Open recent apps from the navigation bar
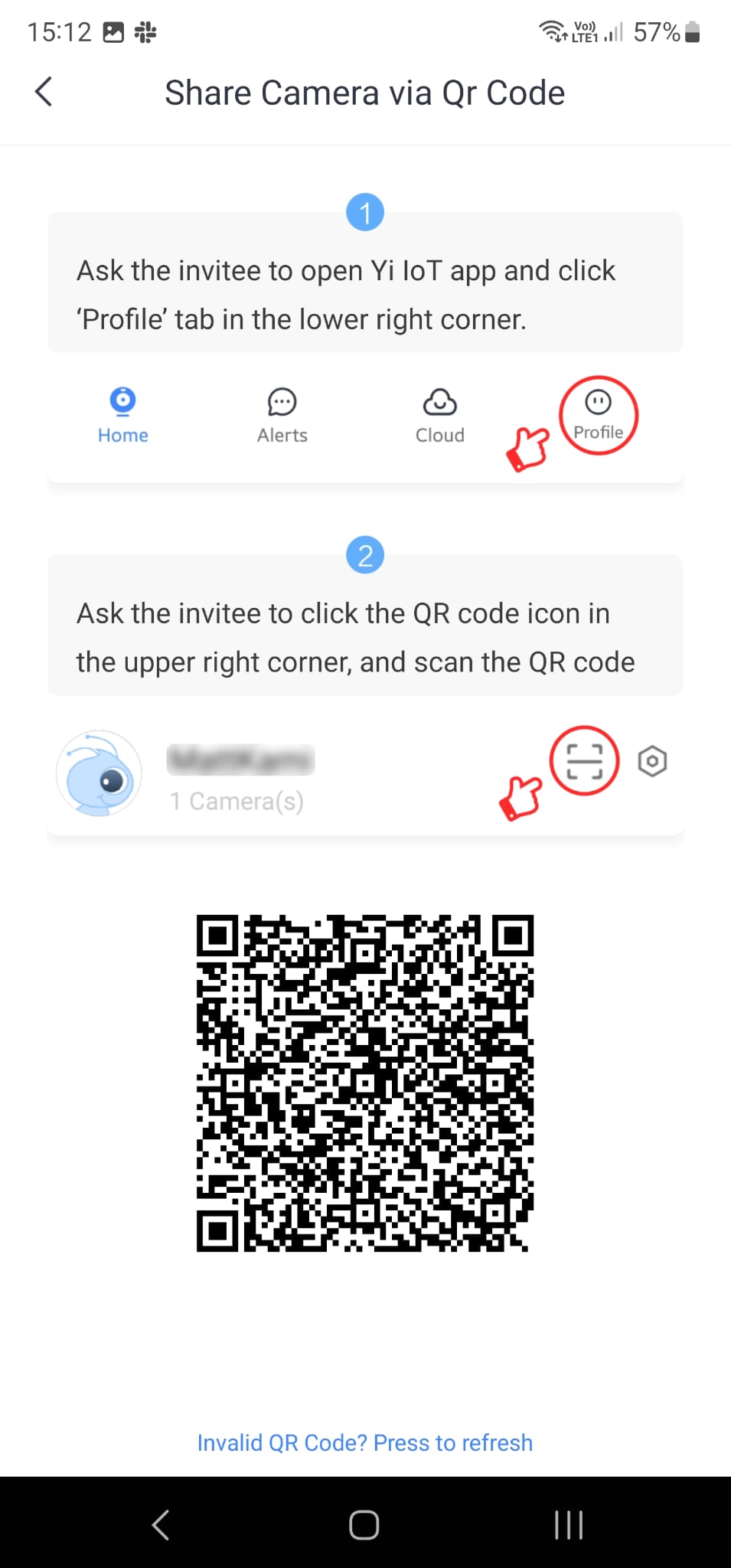The height and width of the screenshot is (1568, 731). 569,1524
